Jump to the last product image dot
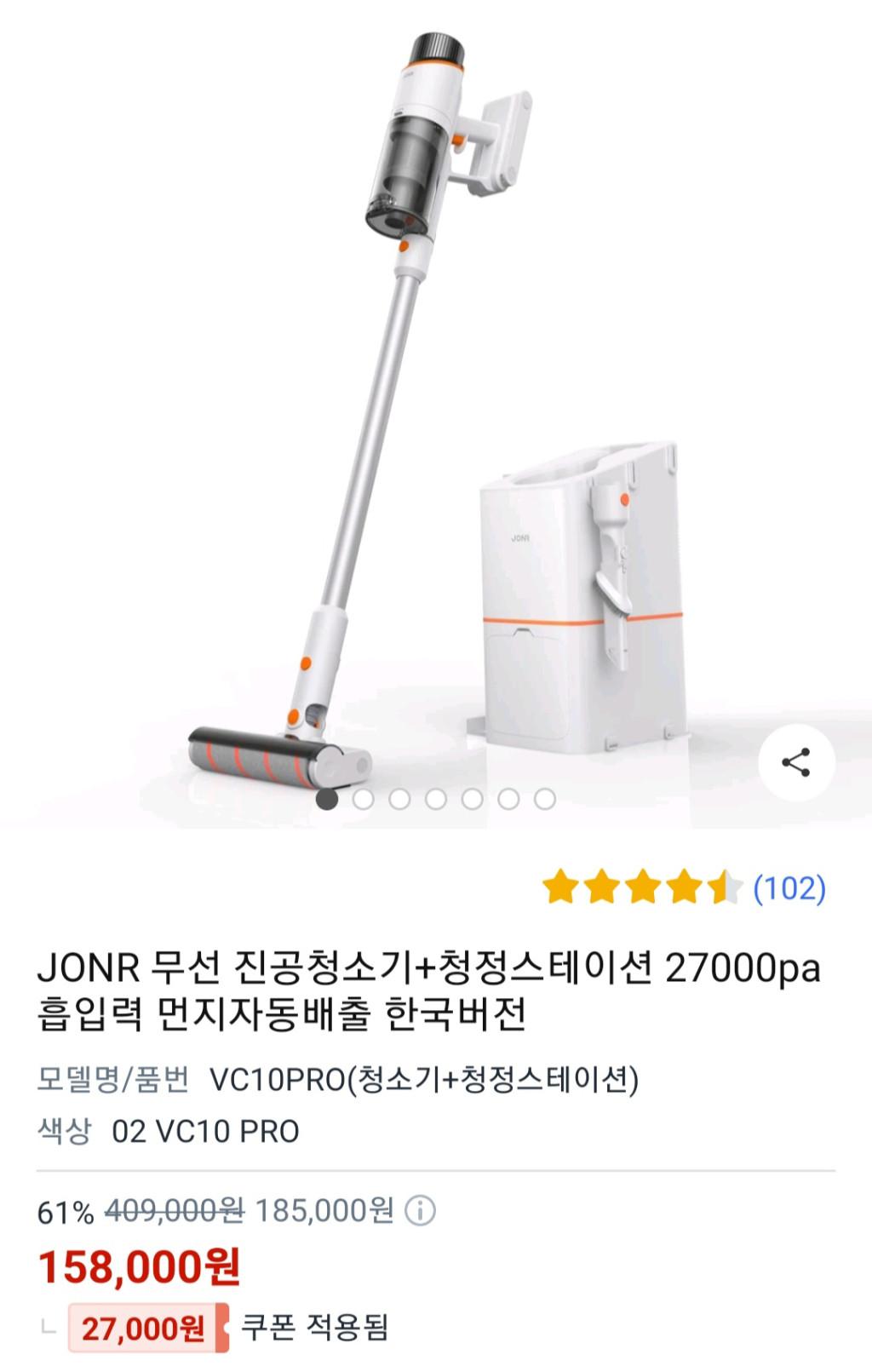Screen dimensions: 872x1372 pos(545,799)
